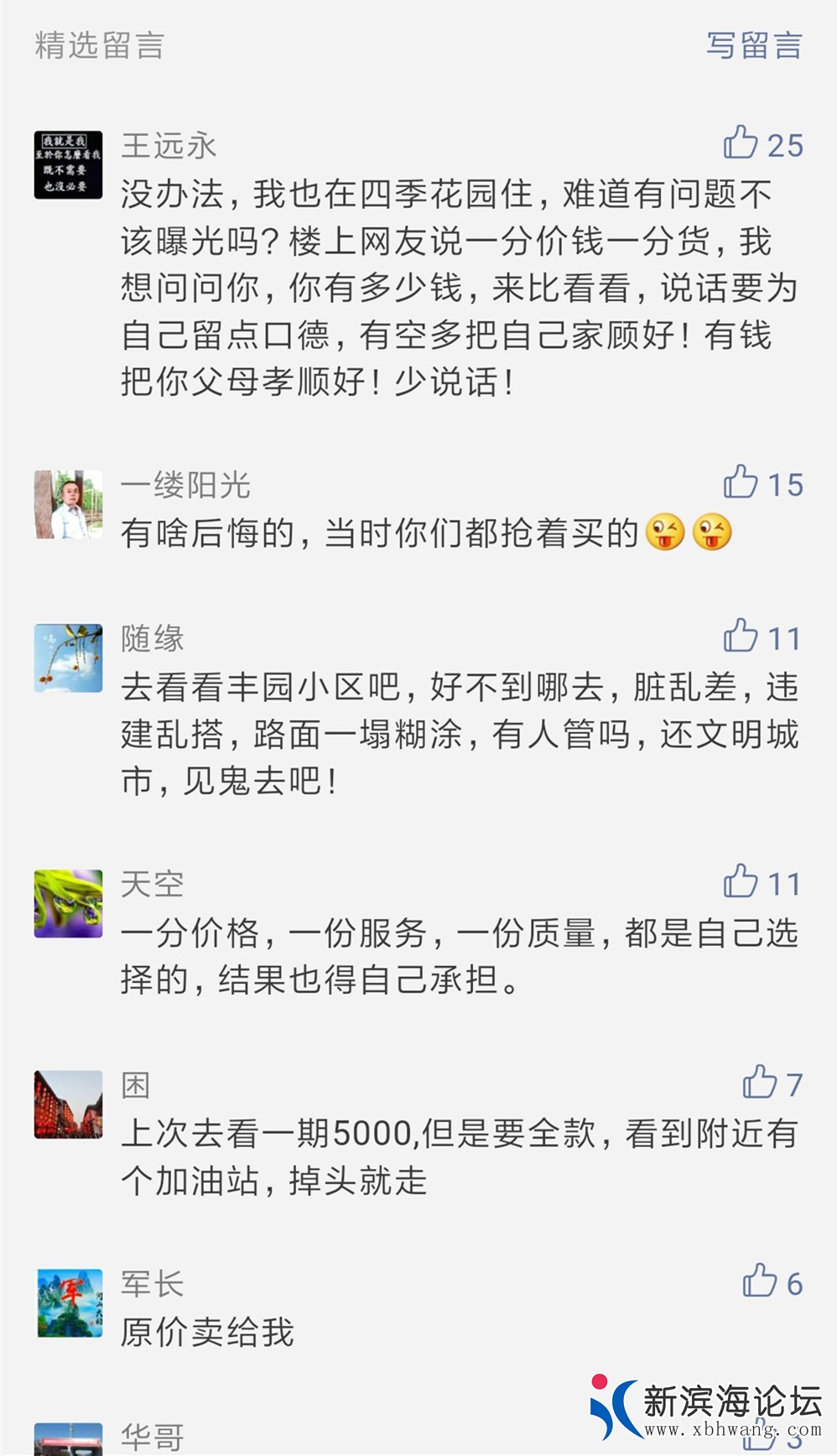Select the 精选留言 section header

(x=98, y=48)
